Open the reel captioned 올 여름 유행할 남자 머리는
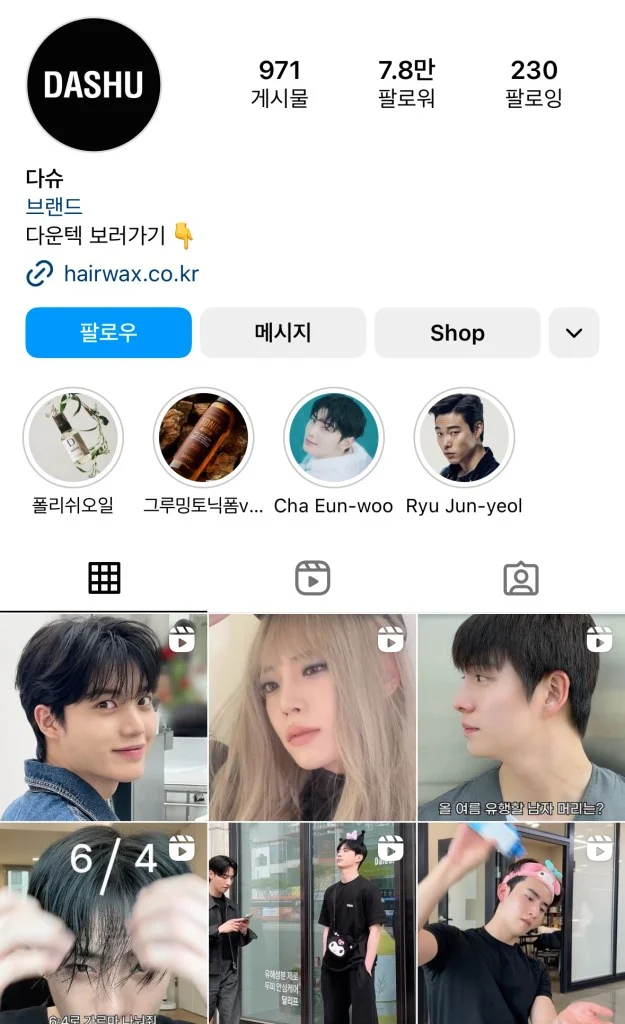The height and width of the screenshot is (1024, 625). (521, 717)
